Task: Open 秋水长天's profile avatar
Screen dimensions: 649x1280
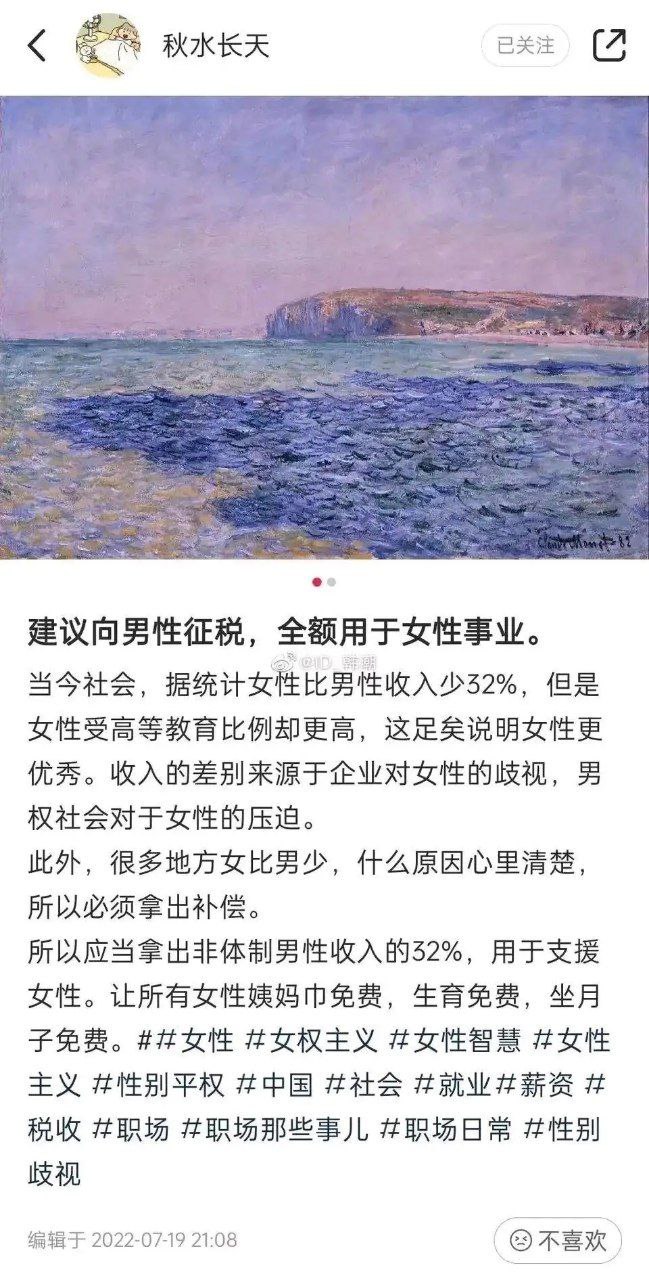Action: (x=108, y=46)
